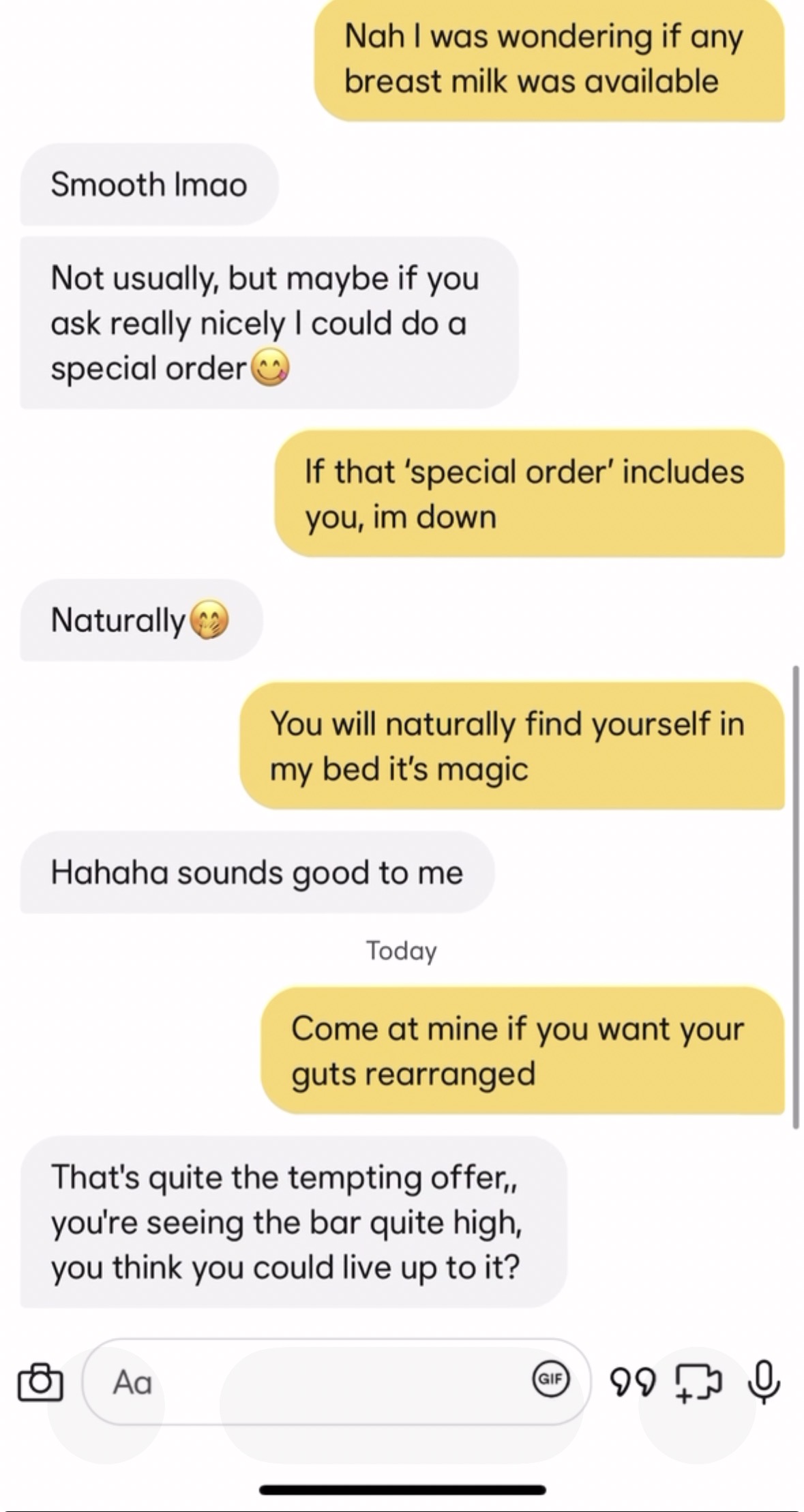
Task: Record a voice message with microphone
Action: click(763, 1382)
